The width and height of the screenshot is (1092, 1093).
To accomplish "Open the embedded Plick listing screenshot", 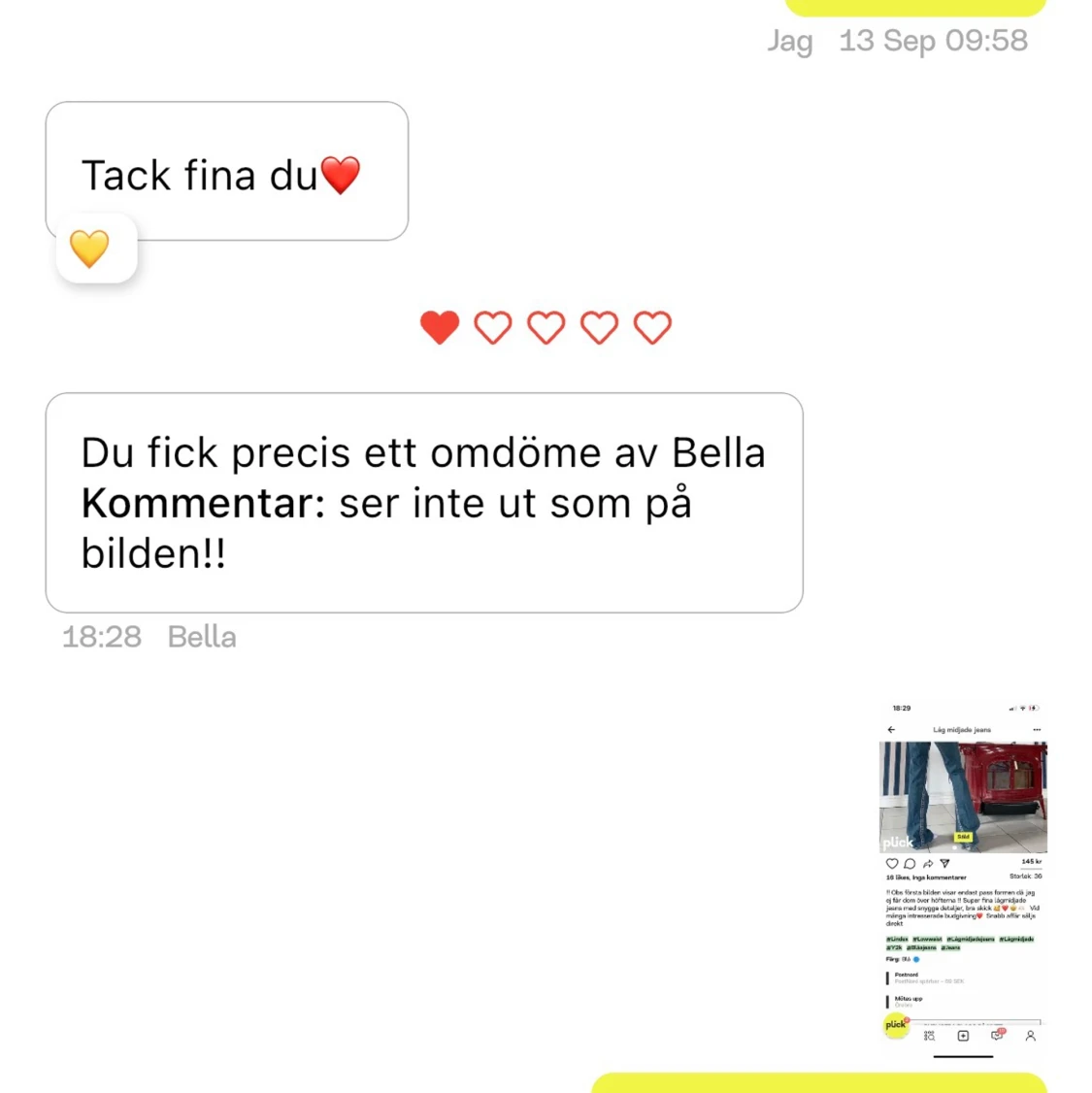I will tap(963, 796).
